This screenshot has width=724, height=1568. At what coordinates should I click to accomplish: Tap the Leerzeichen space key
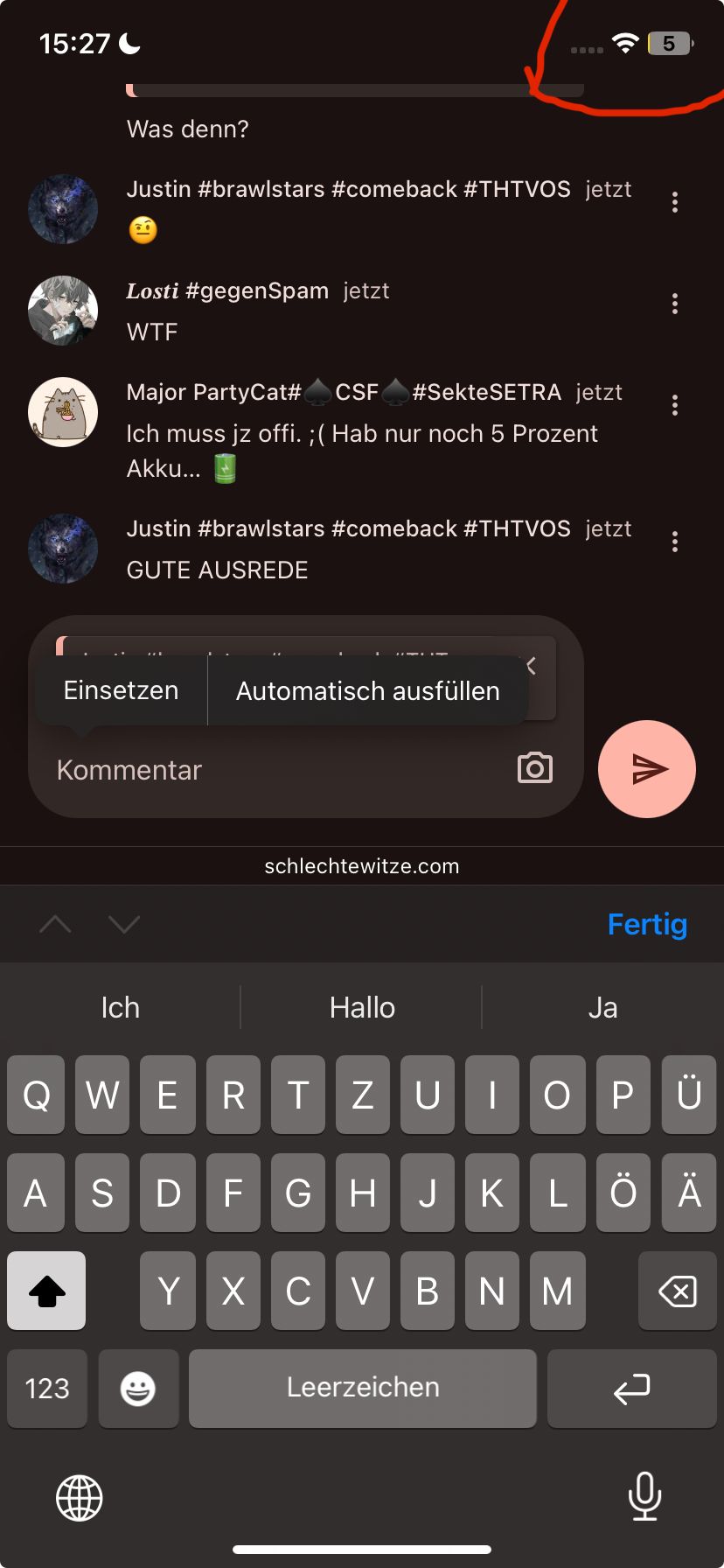pyautogui.click(x=362, y=1389)
